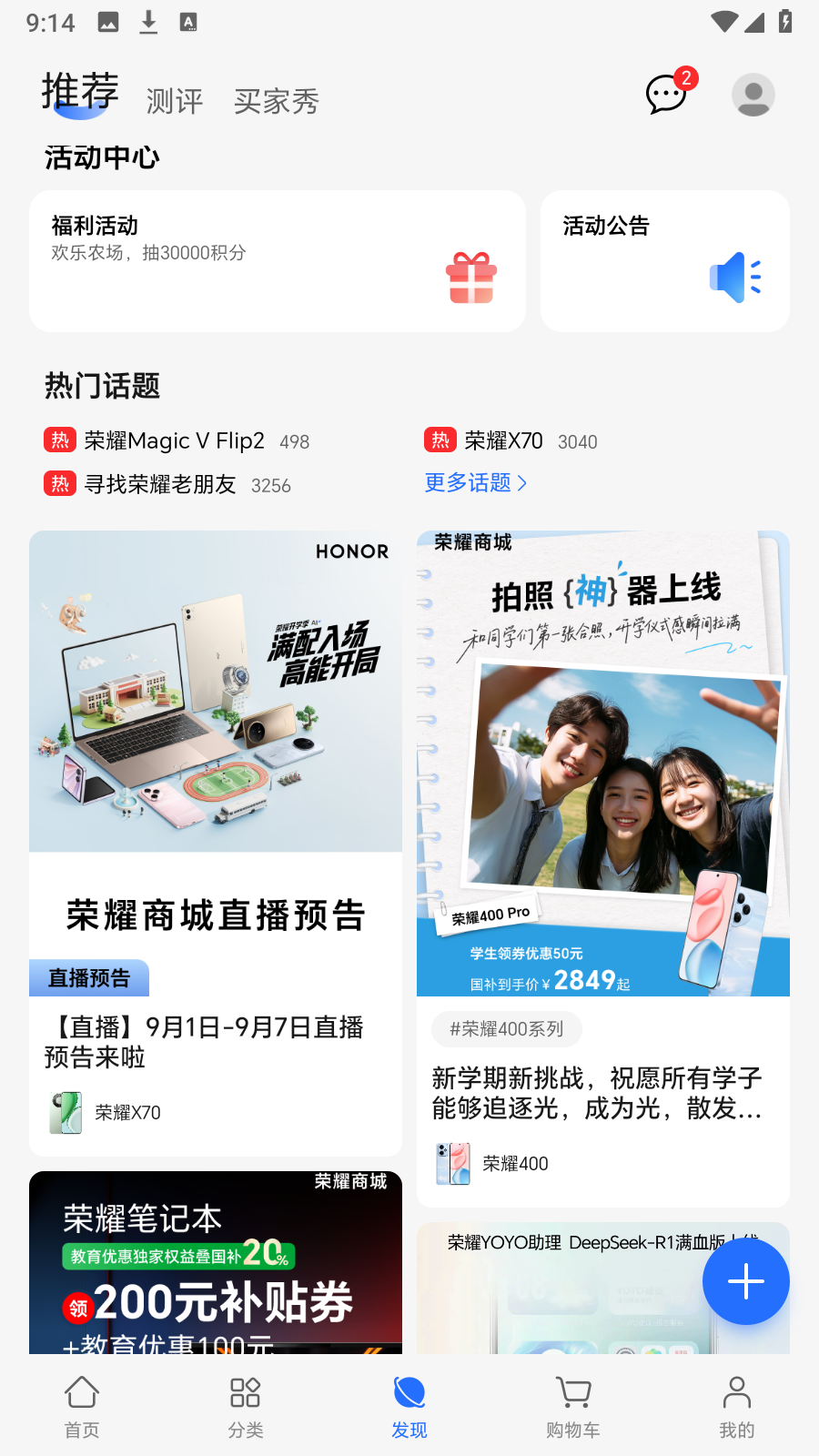
Task: Open the 购物车 tab
Action: [x=573, y=1406]
